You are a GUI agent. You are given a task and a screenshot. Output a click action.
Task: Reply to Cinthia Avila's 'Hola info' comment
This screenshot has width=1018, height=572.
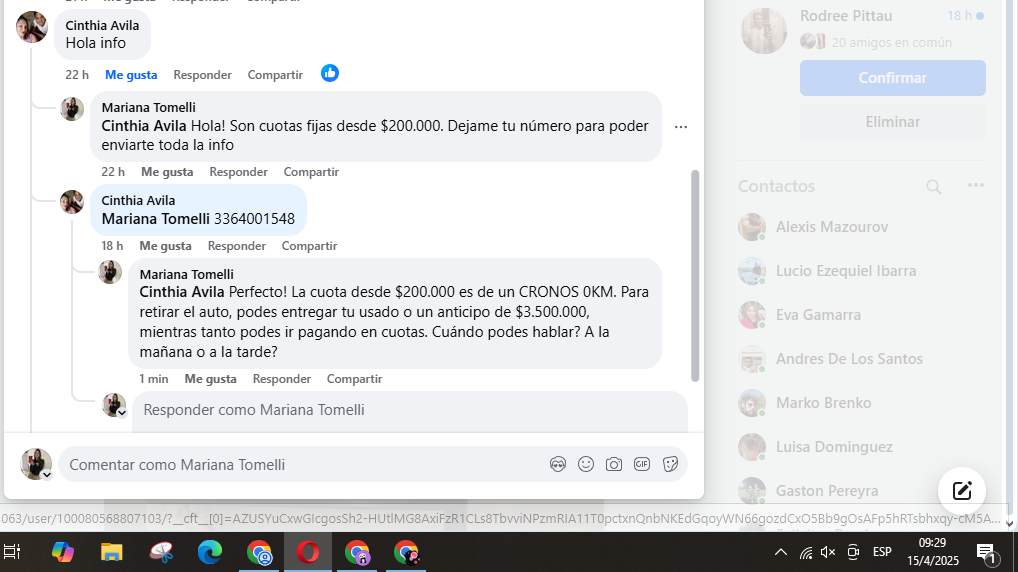(x=202, y=75)
